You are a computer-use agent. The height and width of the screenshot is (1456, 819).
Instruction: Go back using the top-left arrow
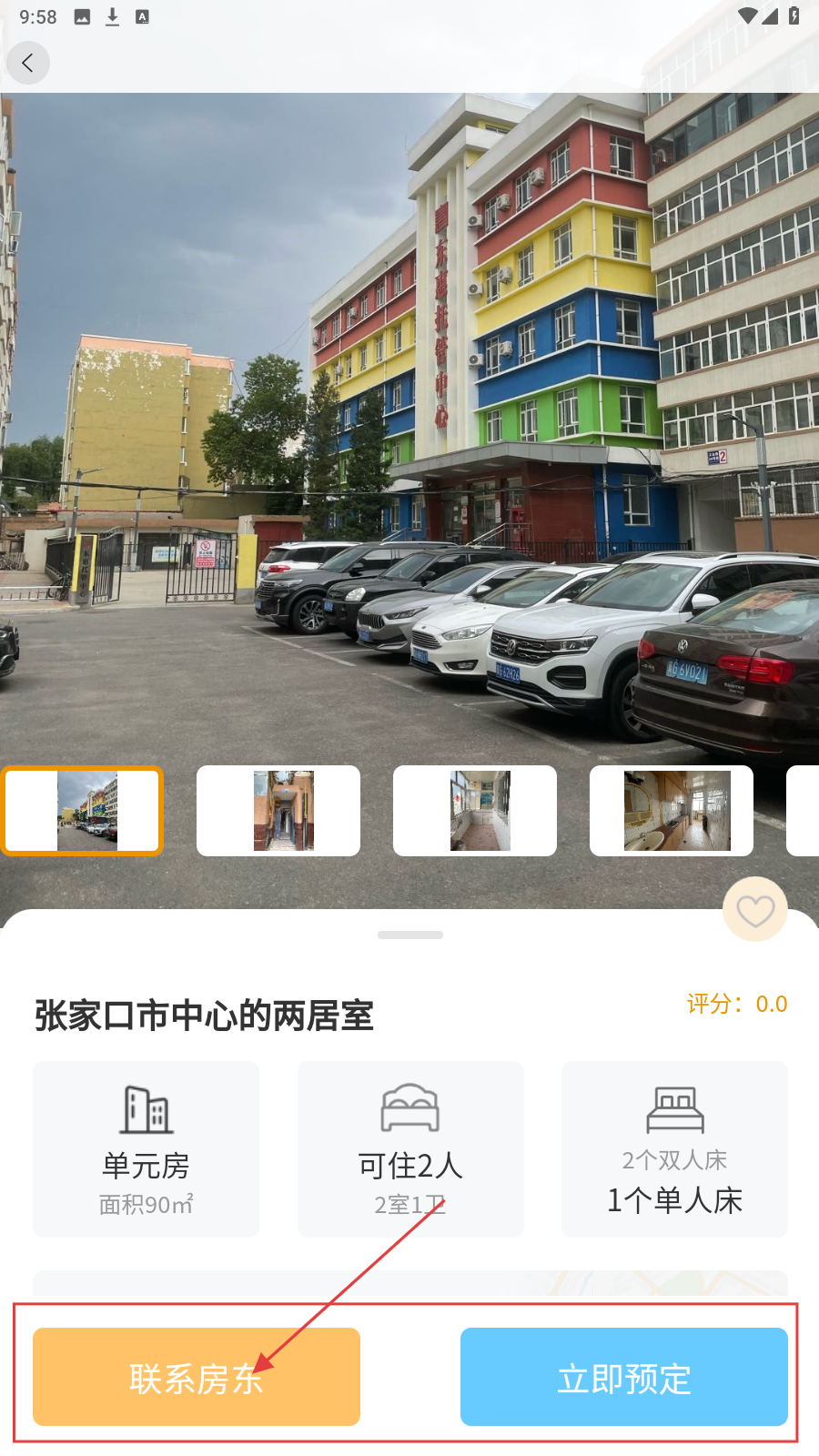[x=28, y=63]
